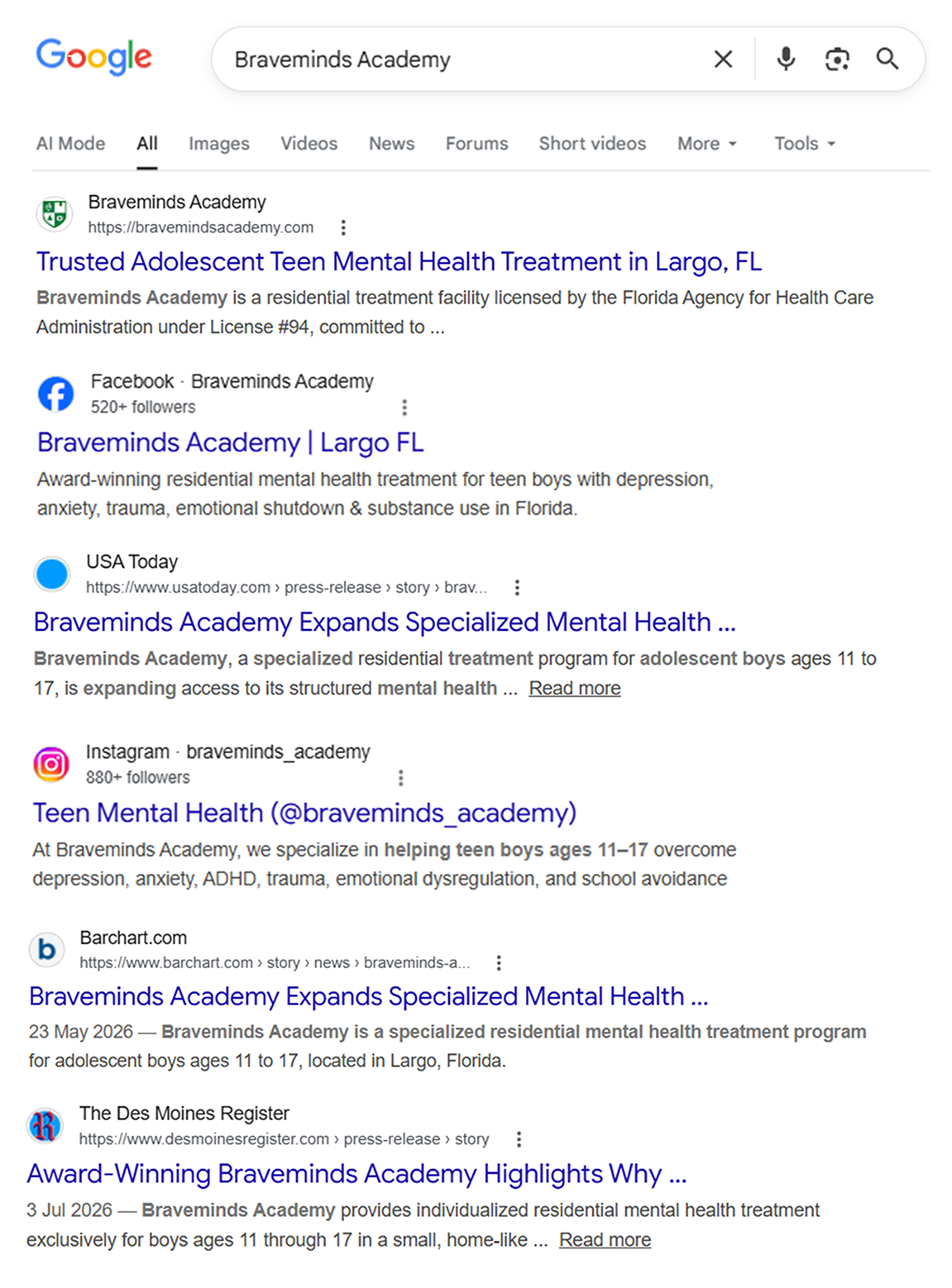
Task: Switch to the Short videos tab
Action: [592, 143]
